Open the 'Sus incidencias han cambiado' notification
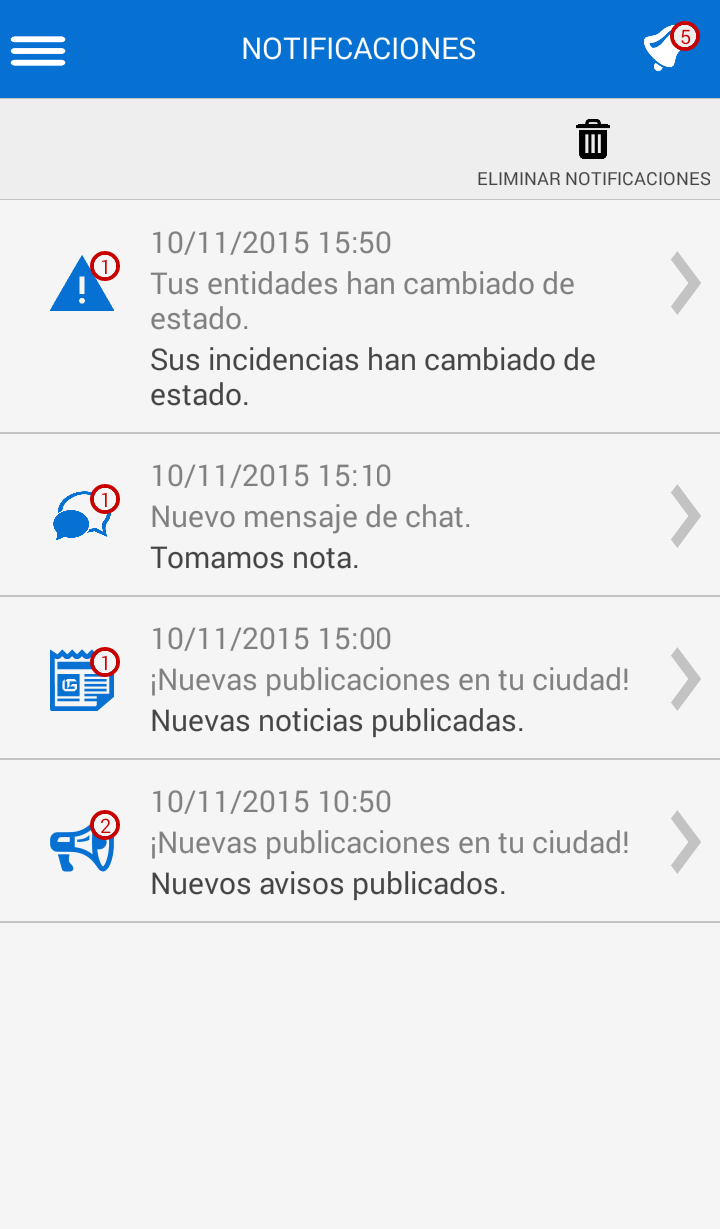This screenshot has width=720, height=1229. (x=360, y=317)
